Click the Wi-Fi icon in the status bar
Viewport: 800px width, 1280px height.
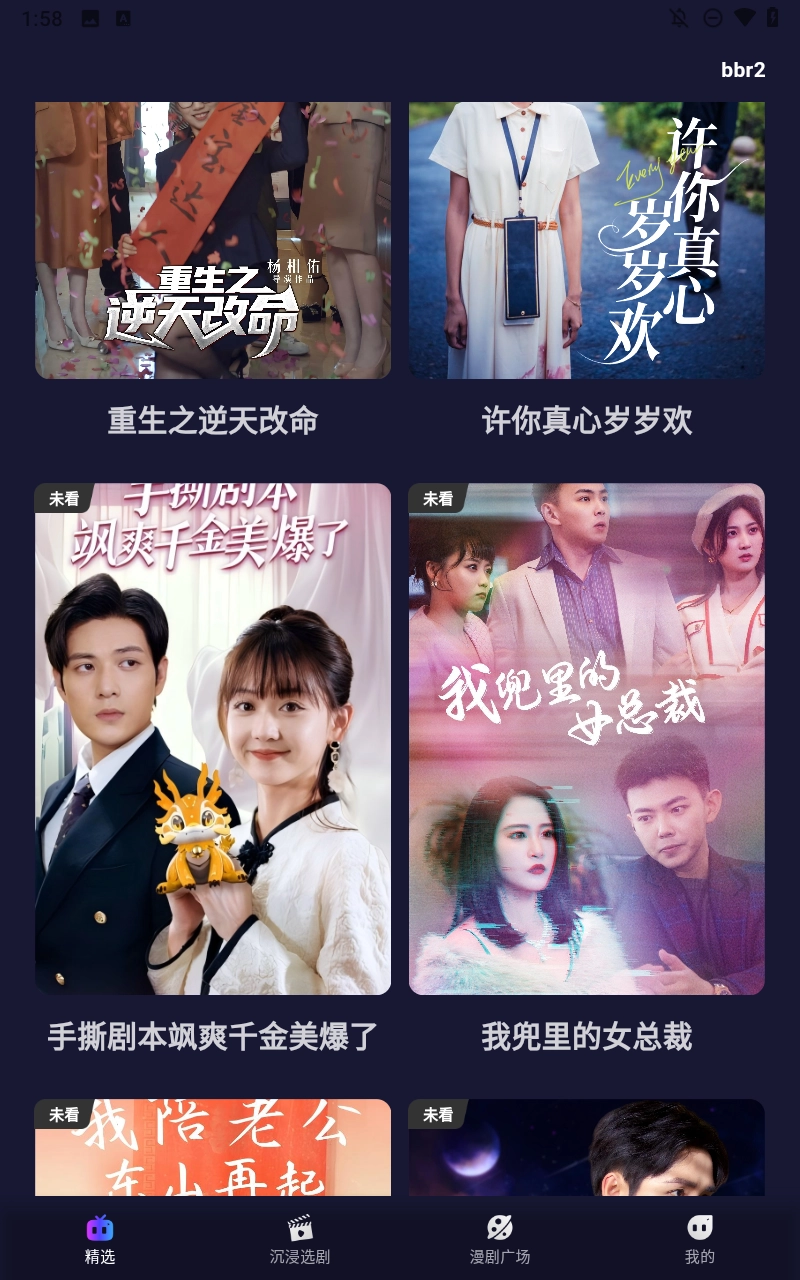tap(743, 17)
